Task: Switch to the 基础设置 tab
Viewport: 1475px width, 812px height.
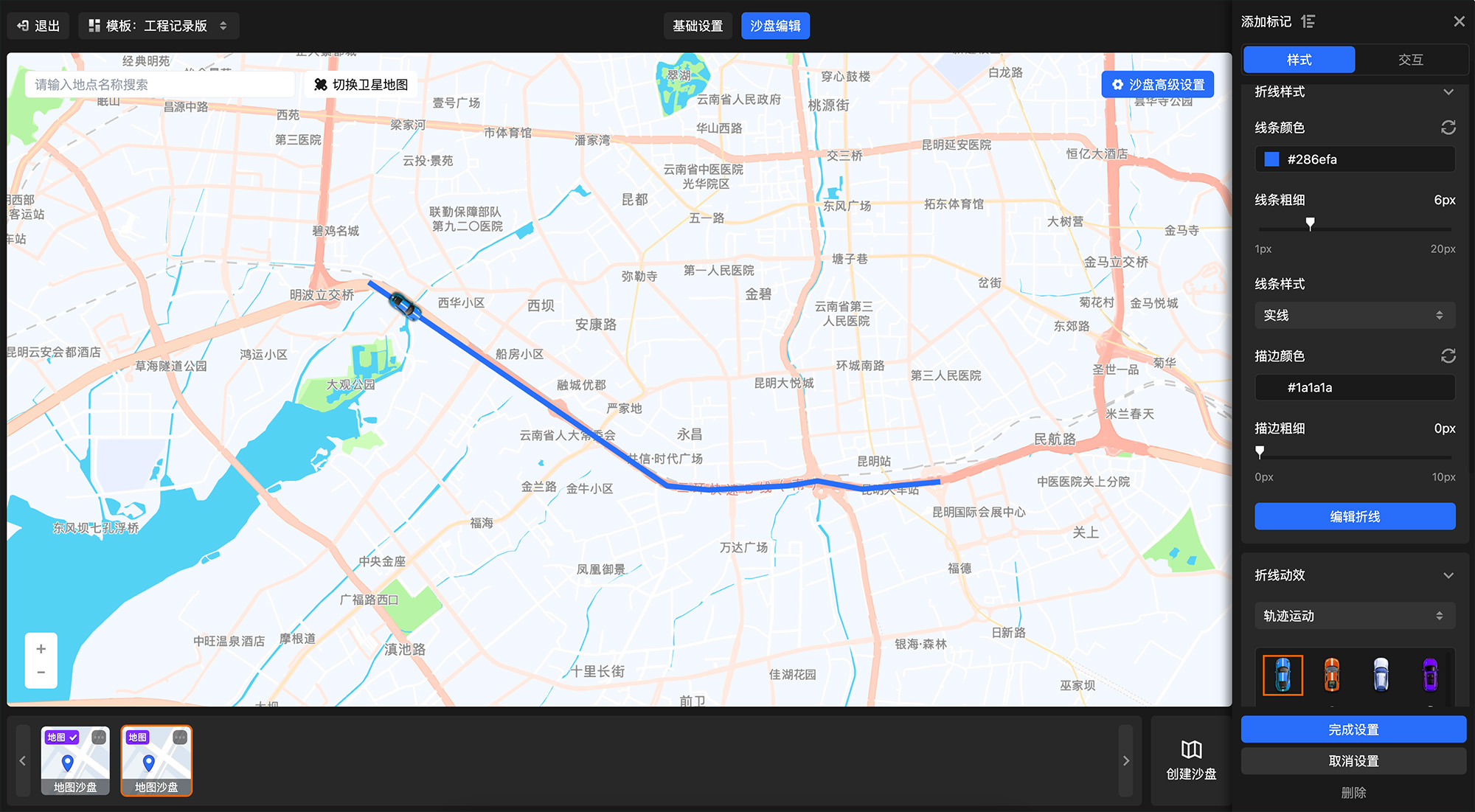Action: pyautogui.click(x=697, y=26)
